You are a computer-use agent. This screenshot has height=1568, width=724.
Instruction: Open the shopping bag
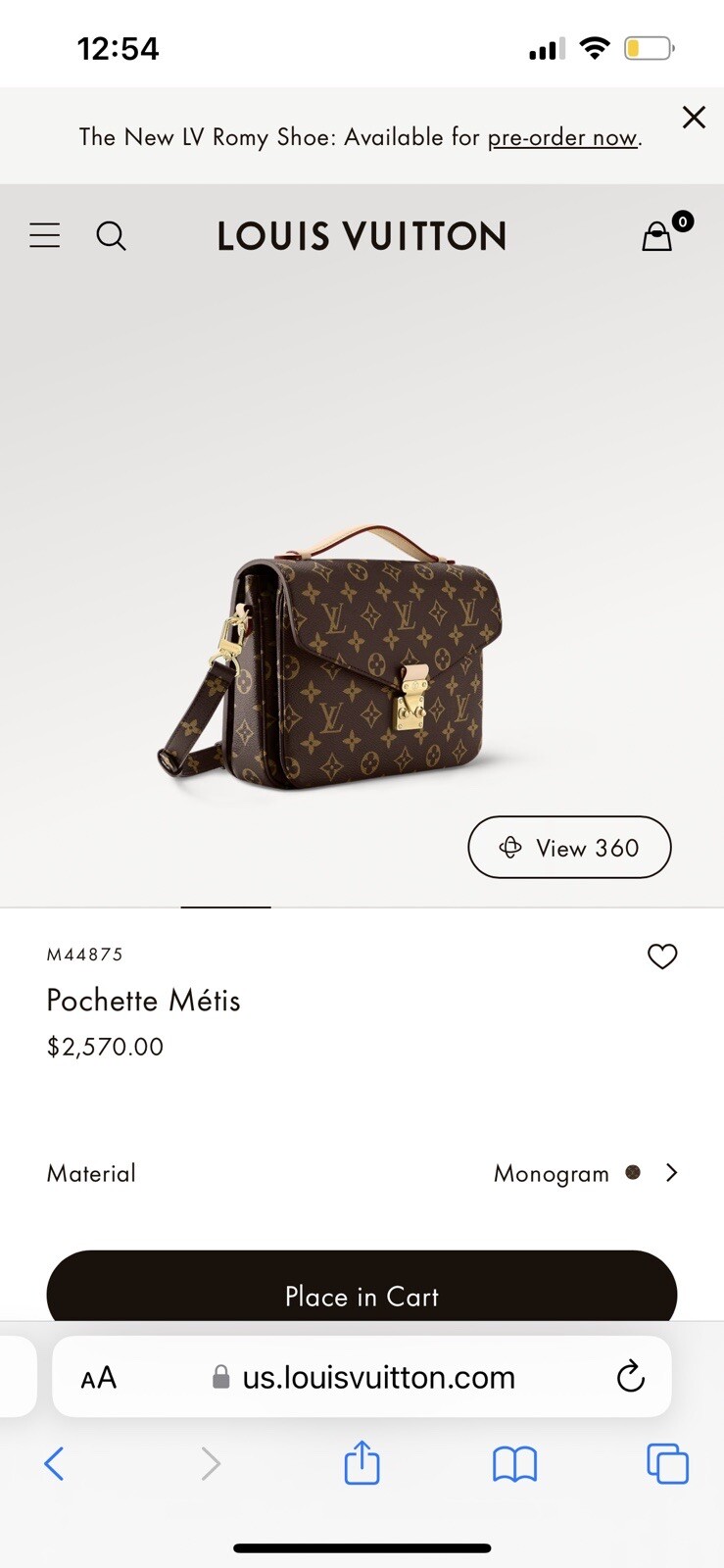657,236
